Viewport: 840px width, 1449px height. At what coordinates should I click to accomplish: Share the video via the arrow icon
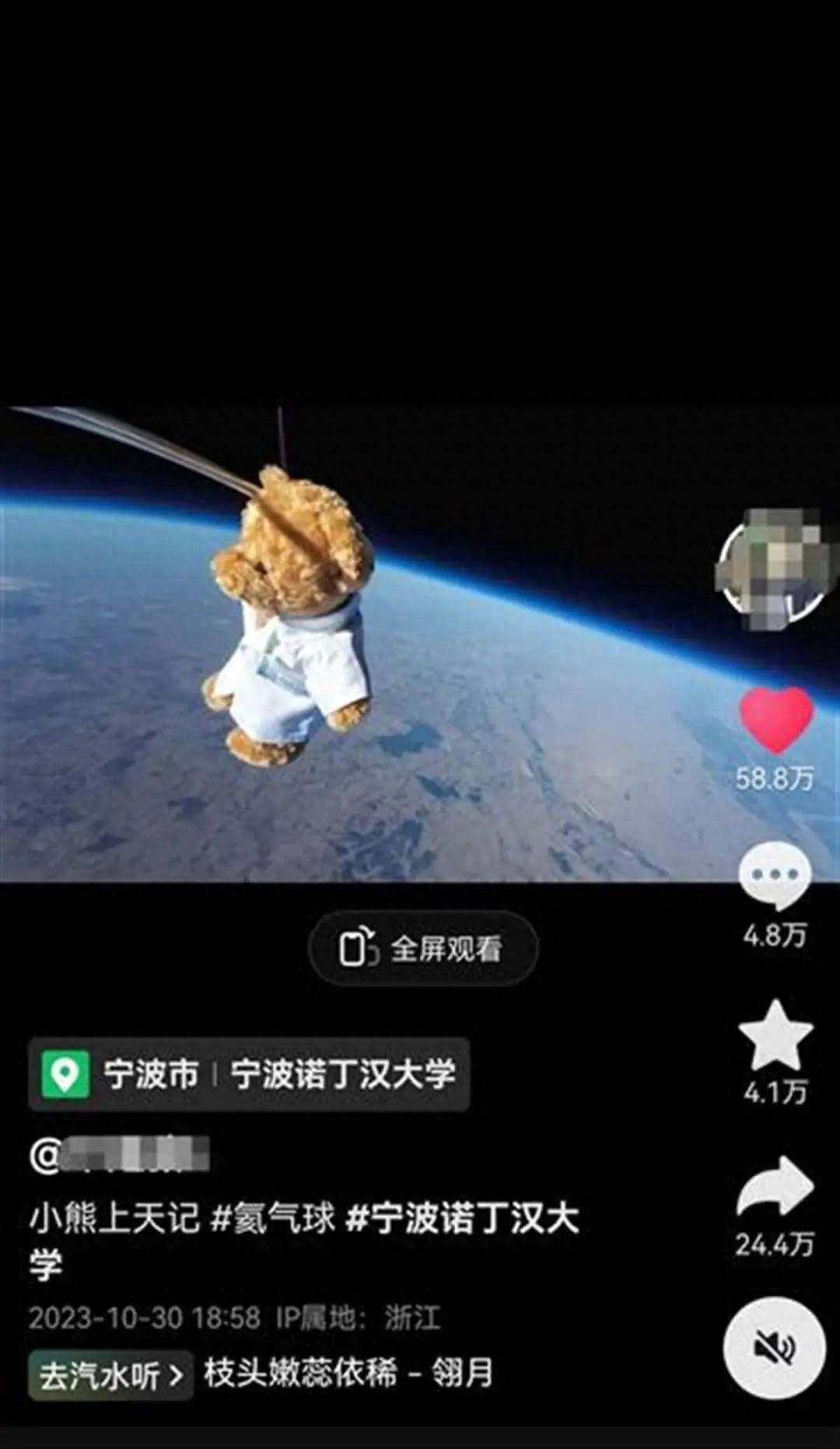coord(775,1188)
